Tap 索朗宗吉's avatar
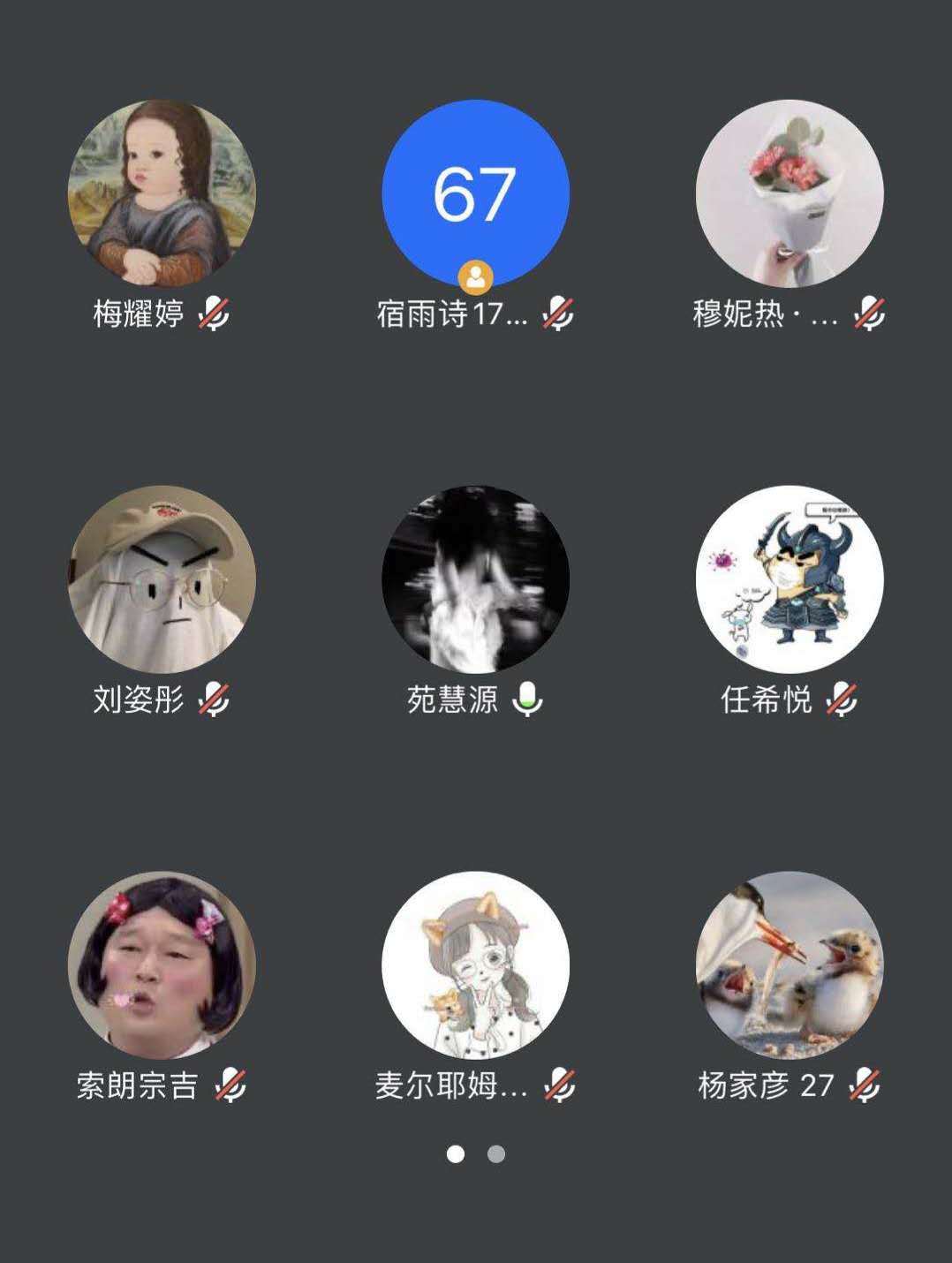The image size is (952, 1263). click(162, 965)
